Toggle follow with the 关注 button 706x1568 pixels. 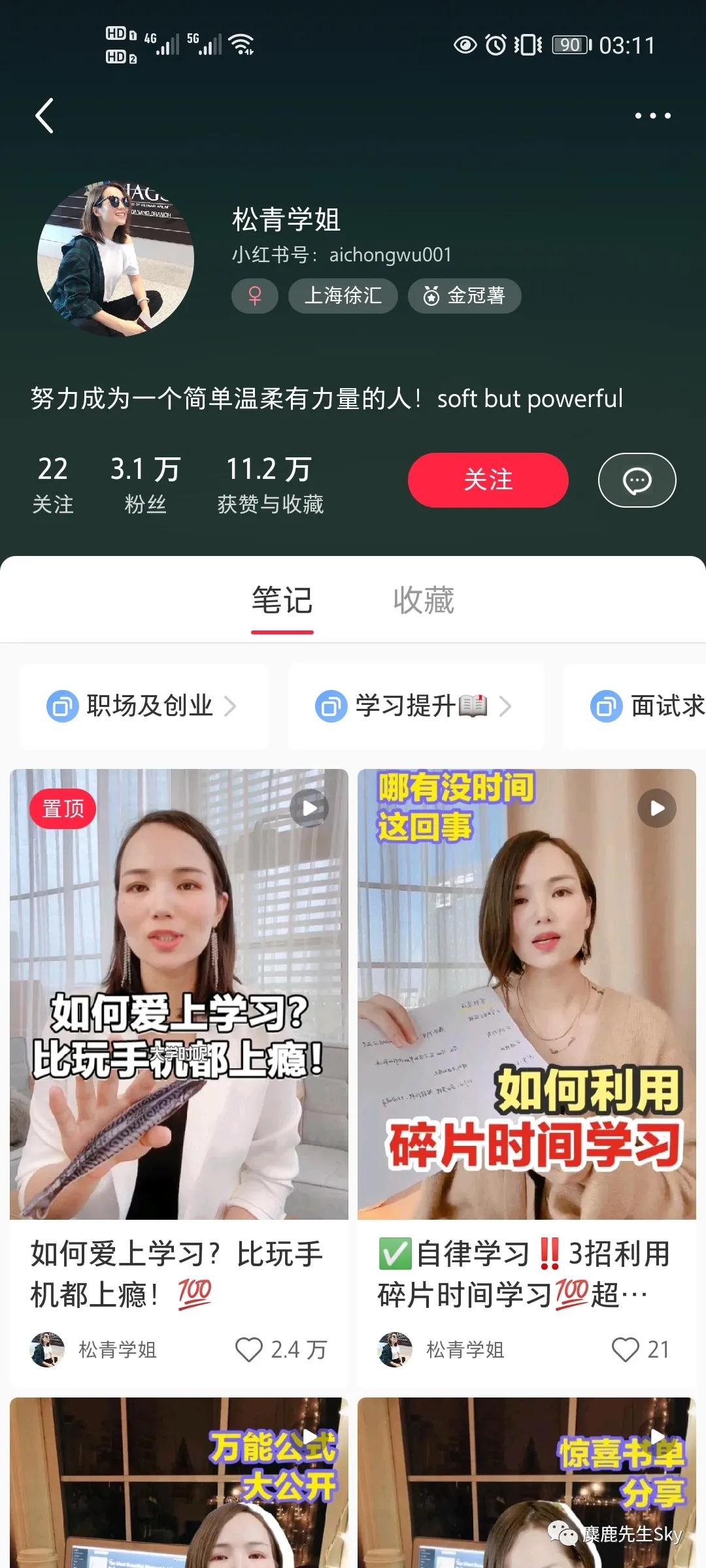click(488, 480)
